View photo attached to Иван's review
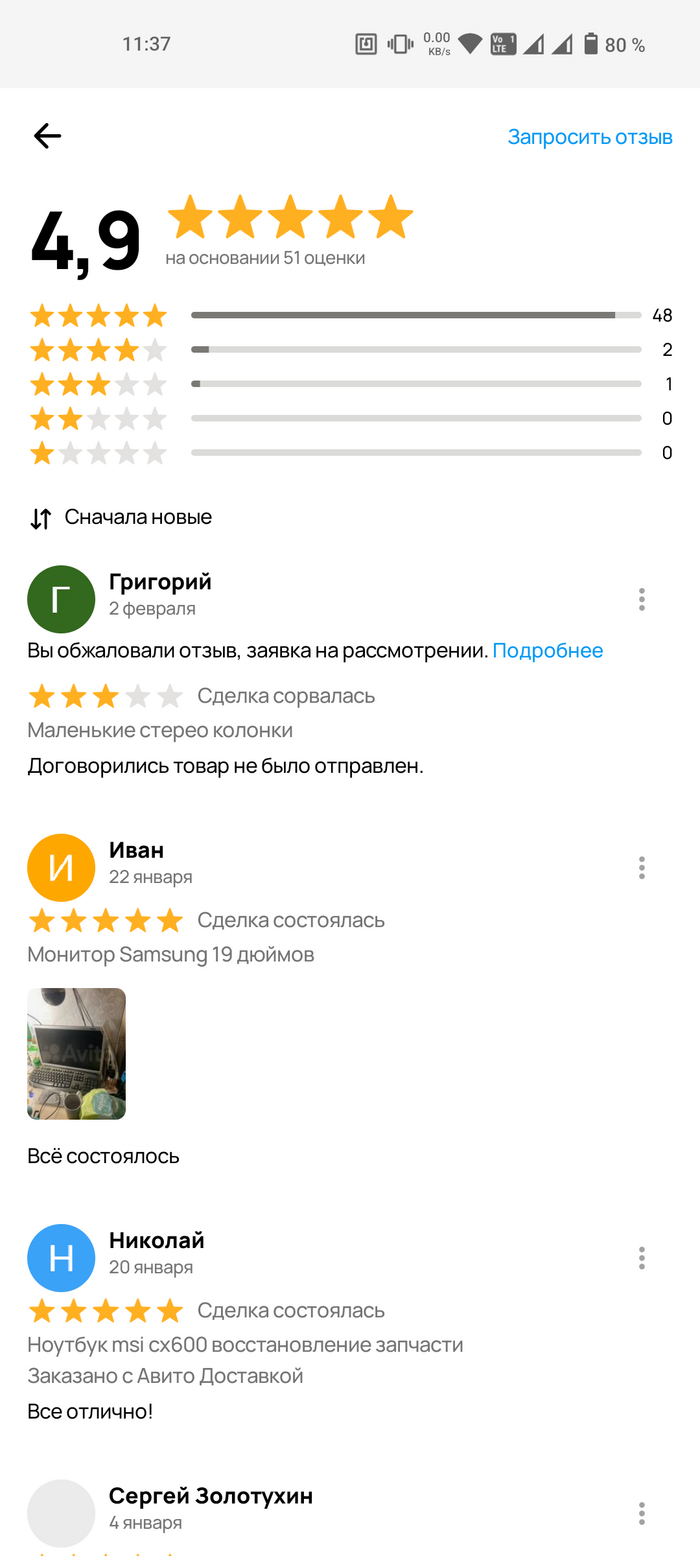 tap(76, 1053)
